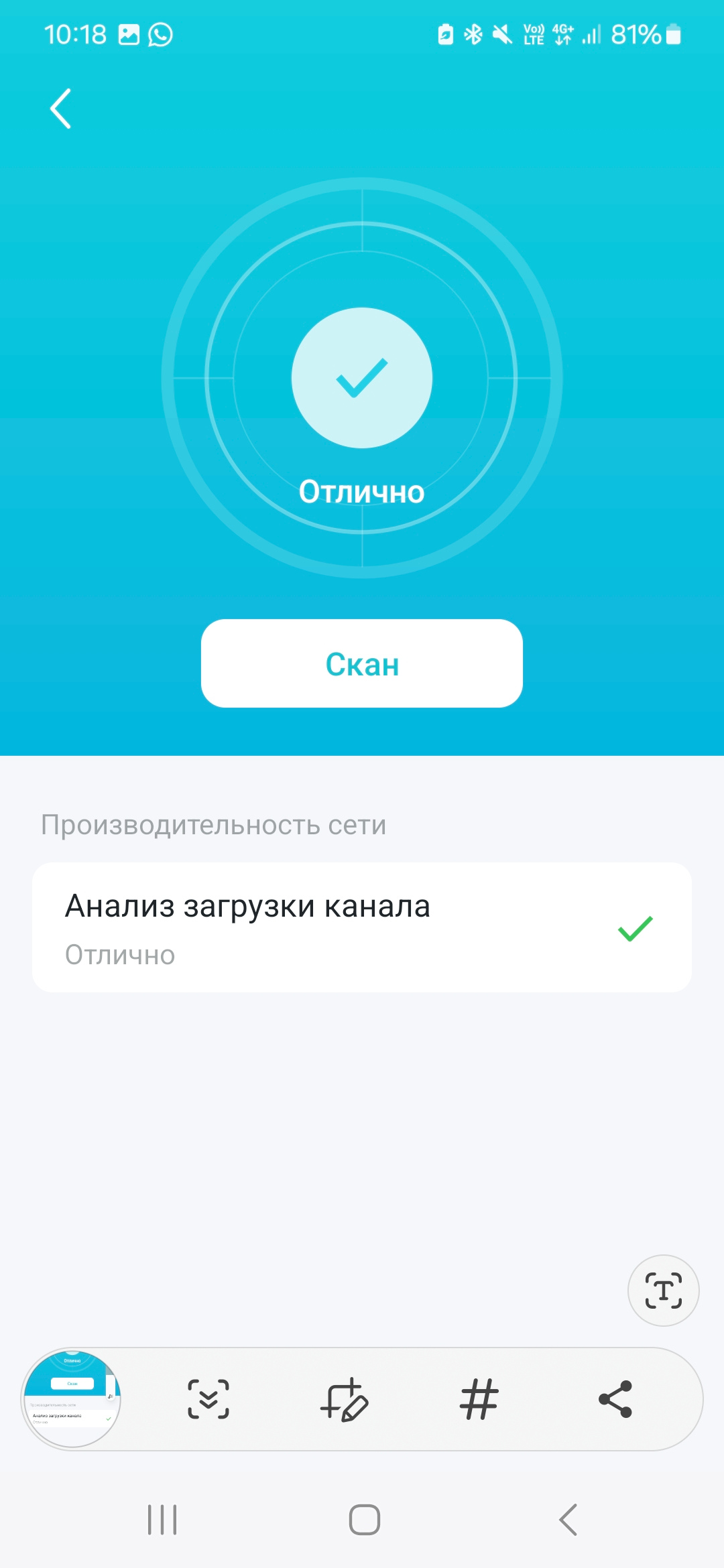Start scroll capture of the screen
This screenshot has height=1568, width=724.
208,1399
